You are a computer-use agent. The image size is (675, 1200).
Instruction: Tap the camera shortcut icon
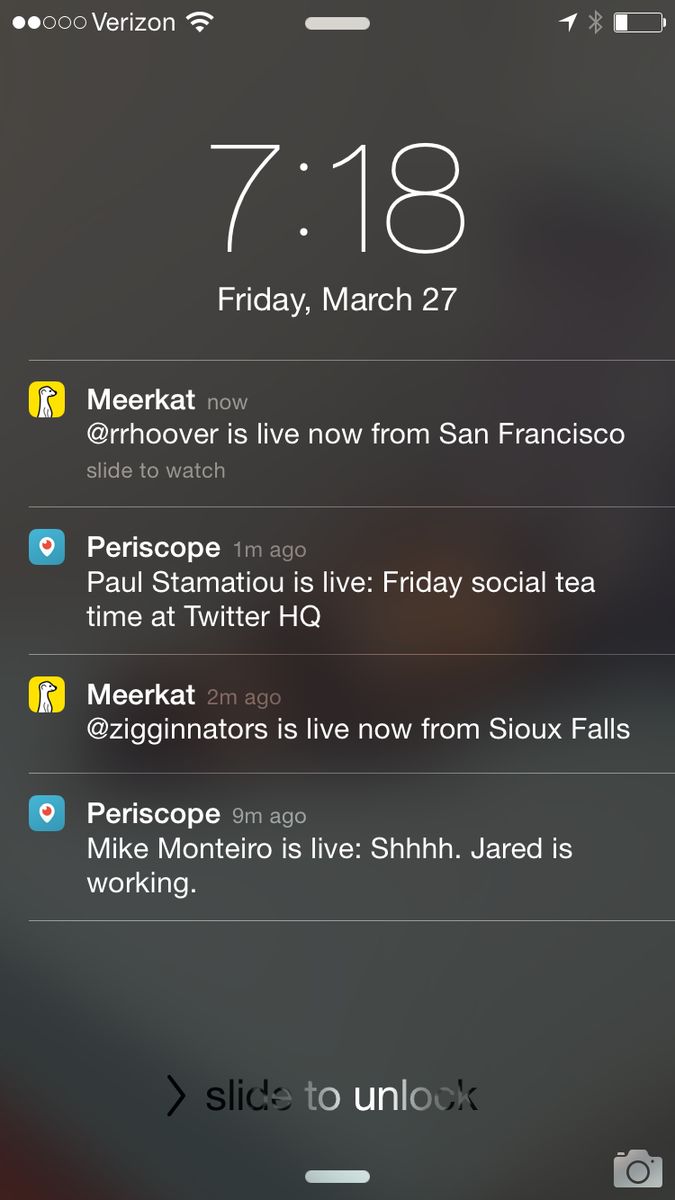tap(636, 1168)
